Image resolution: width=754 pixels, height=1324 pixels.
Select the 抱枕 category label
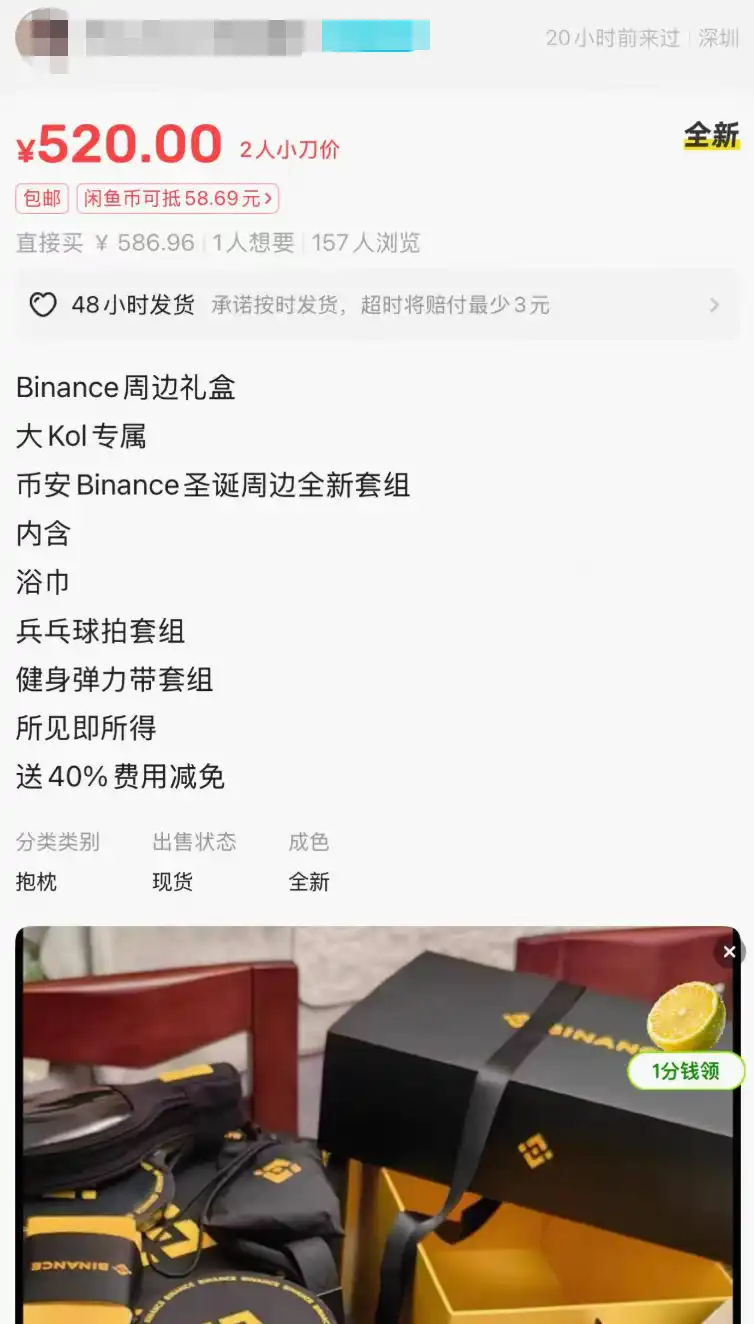(x=36, y=883)
